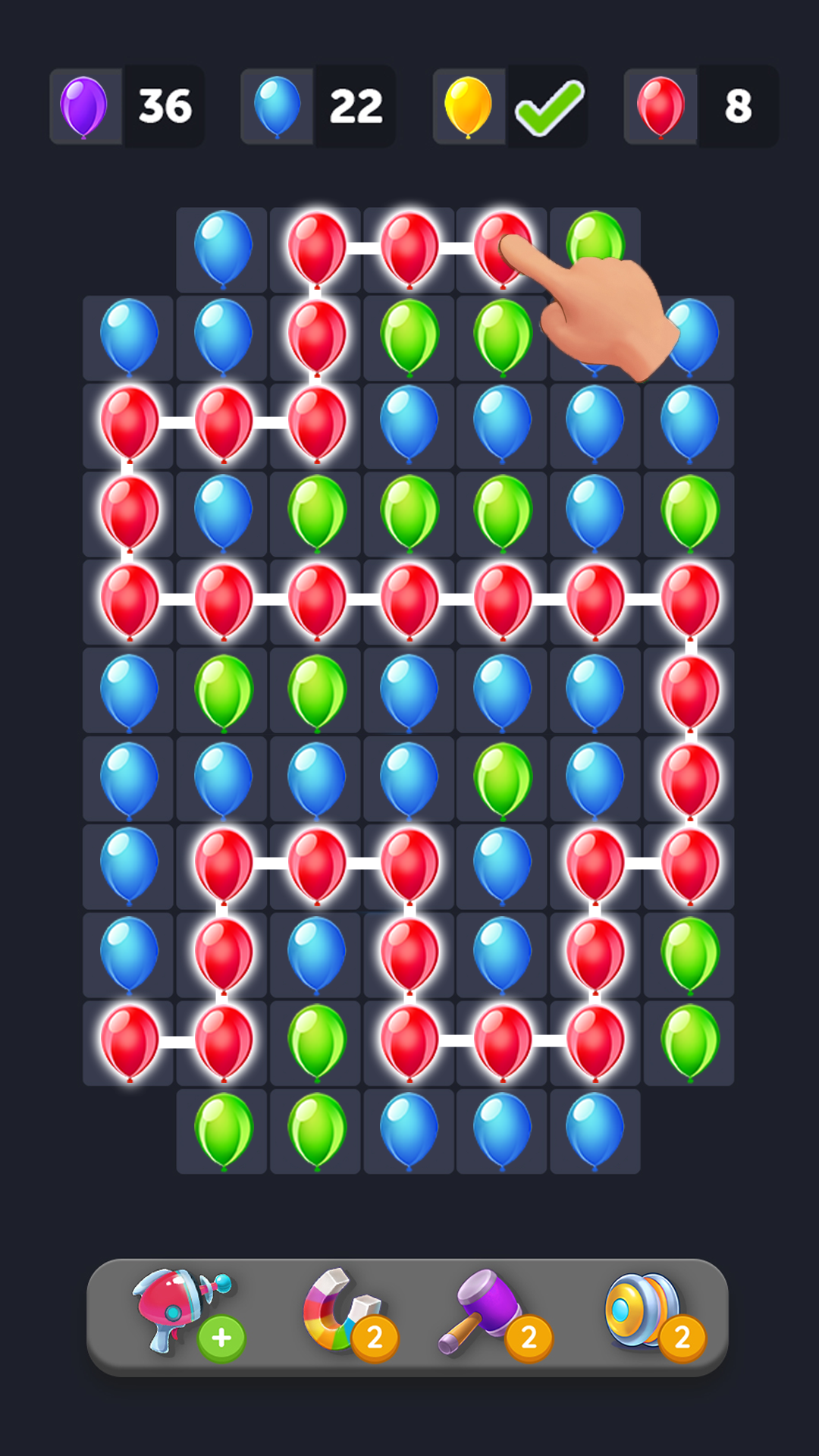
Task: Click the purple balloon counter showing 36
Action: (165, 106)
